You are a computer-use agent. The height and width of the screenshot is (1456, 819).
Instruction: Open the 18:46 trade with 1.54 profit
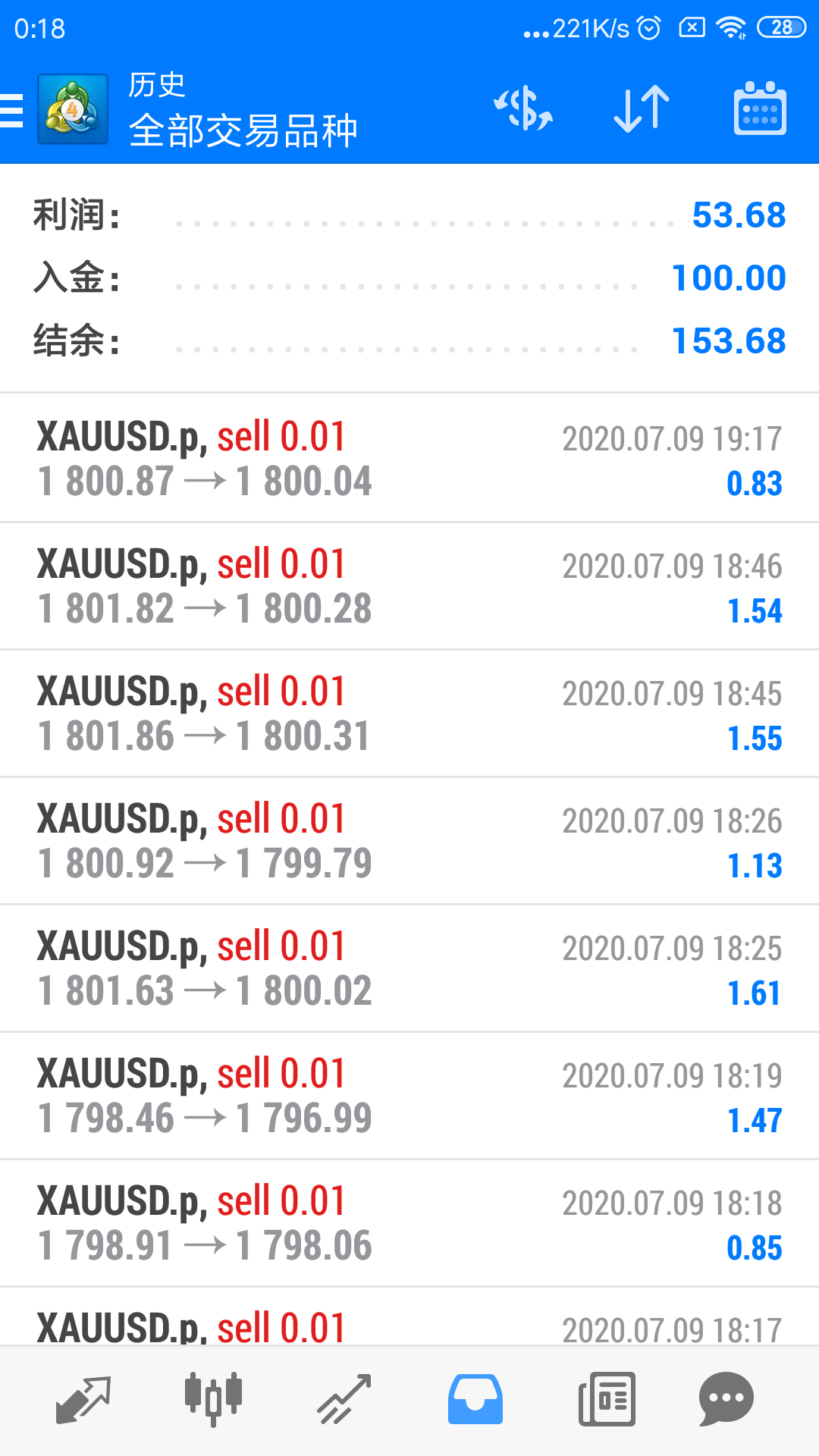tap(409, 585)
